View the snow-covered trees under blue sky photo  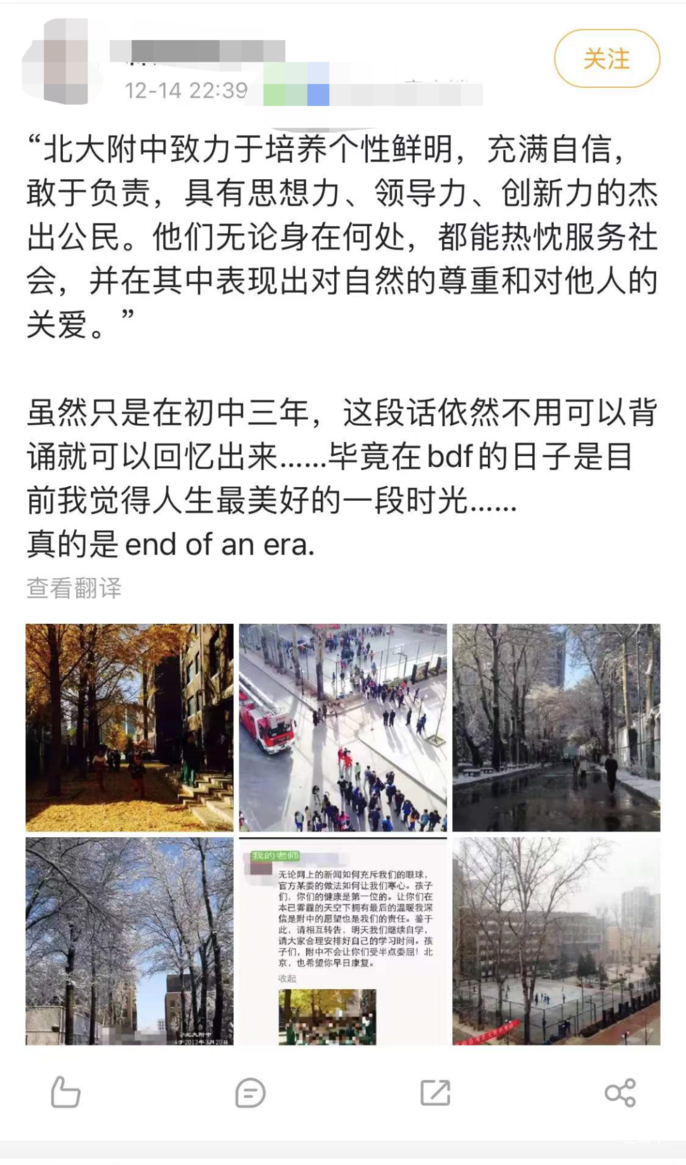(130, 941)
